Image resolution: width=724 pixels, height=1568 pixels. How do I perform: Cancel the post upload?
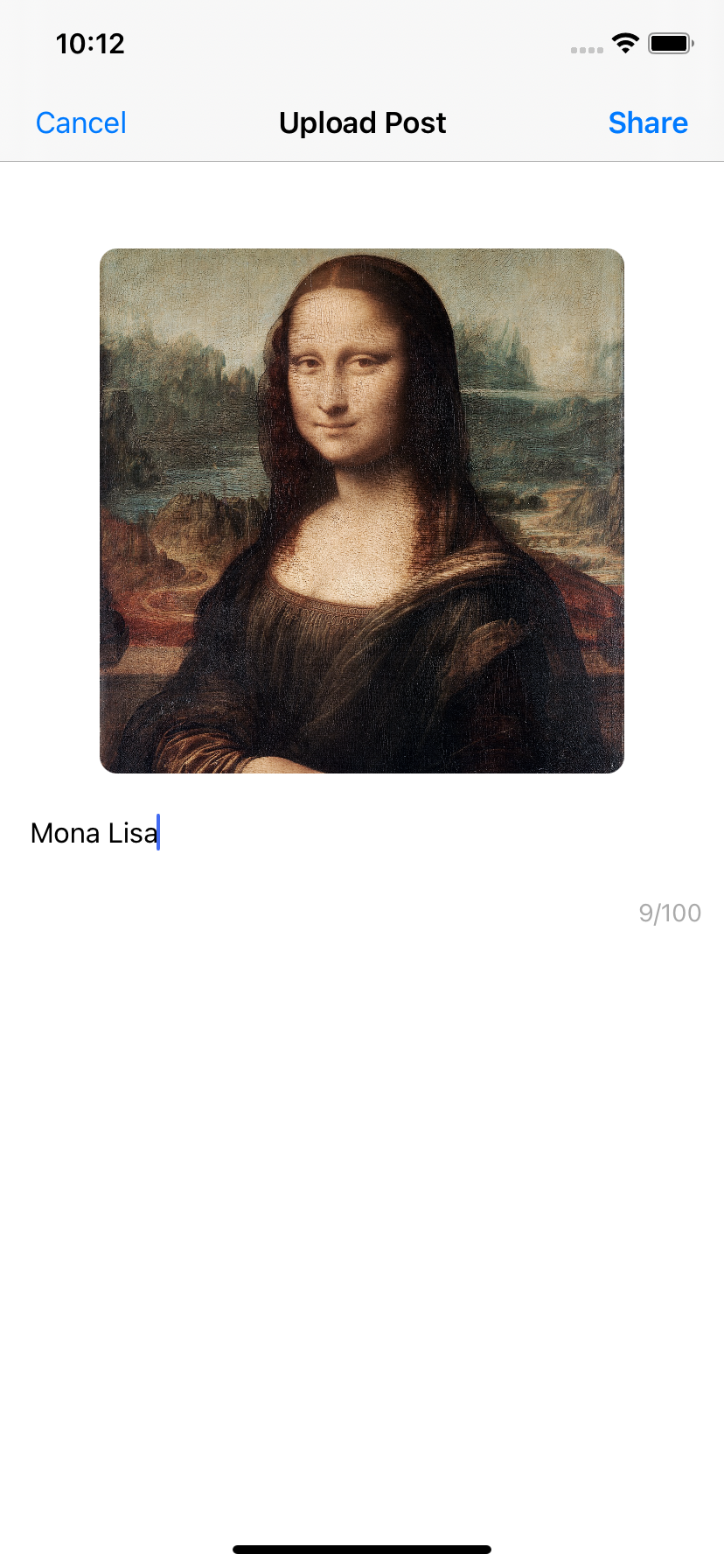click(x=81, y=123)
